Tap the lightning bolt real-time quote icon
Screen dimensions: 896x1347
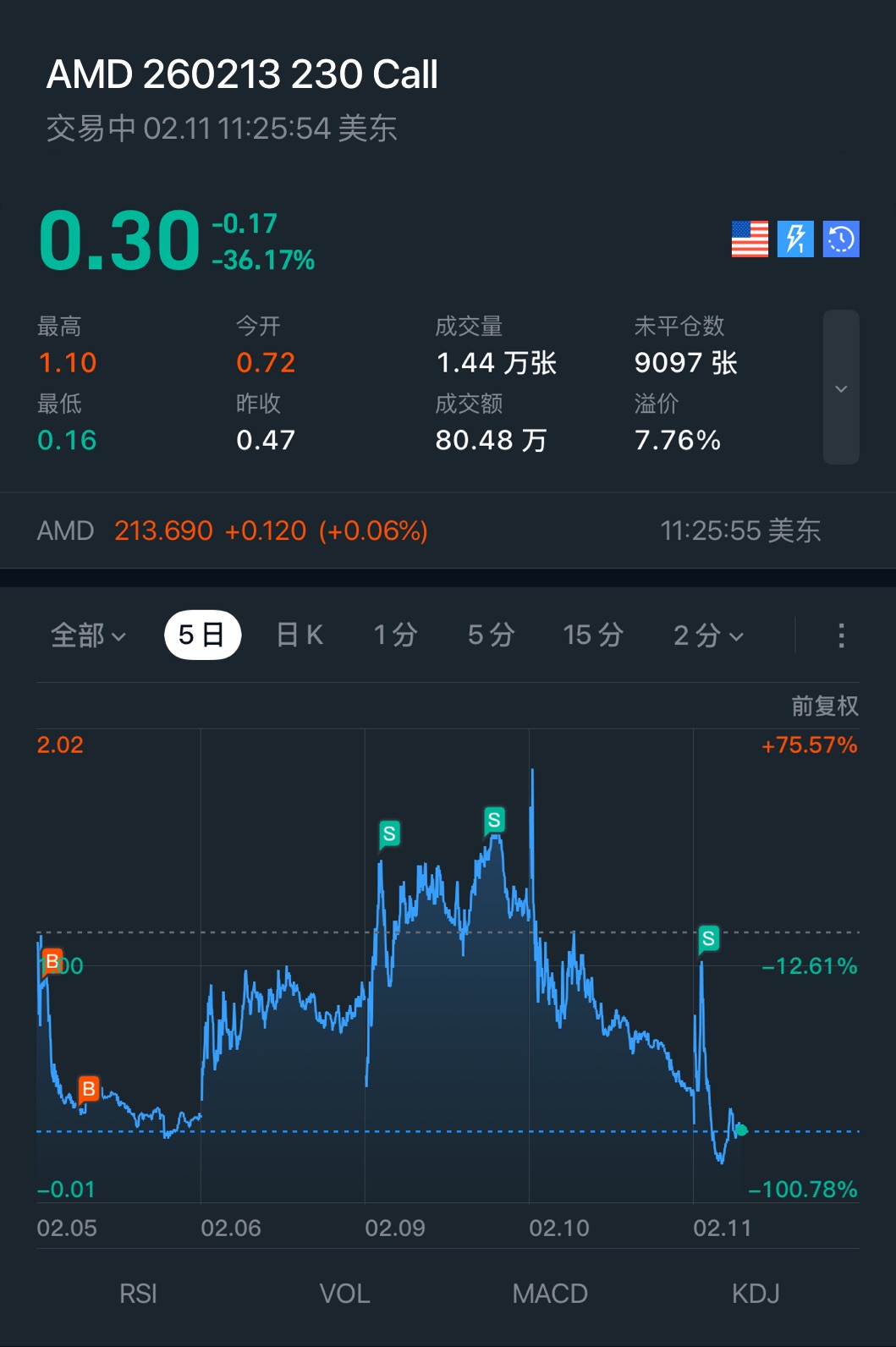(795, 239)
